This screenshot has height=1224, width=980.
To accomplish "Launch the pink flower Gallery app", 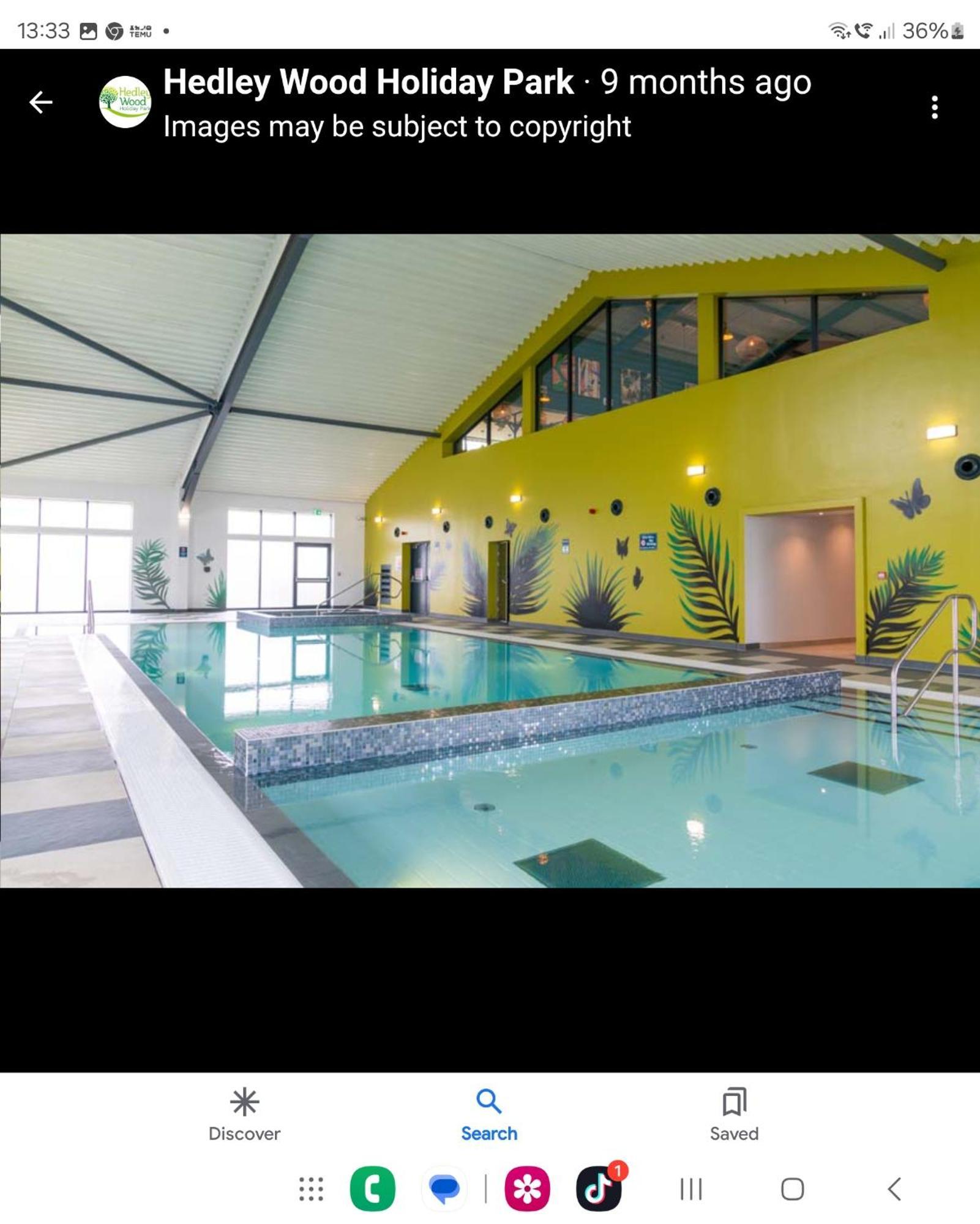I will [x=527, y=1189].
